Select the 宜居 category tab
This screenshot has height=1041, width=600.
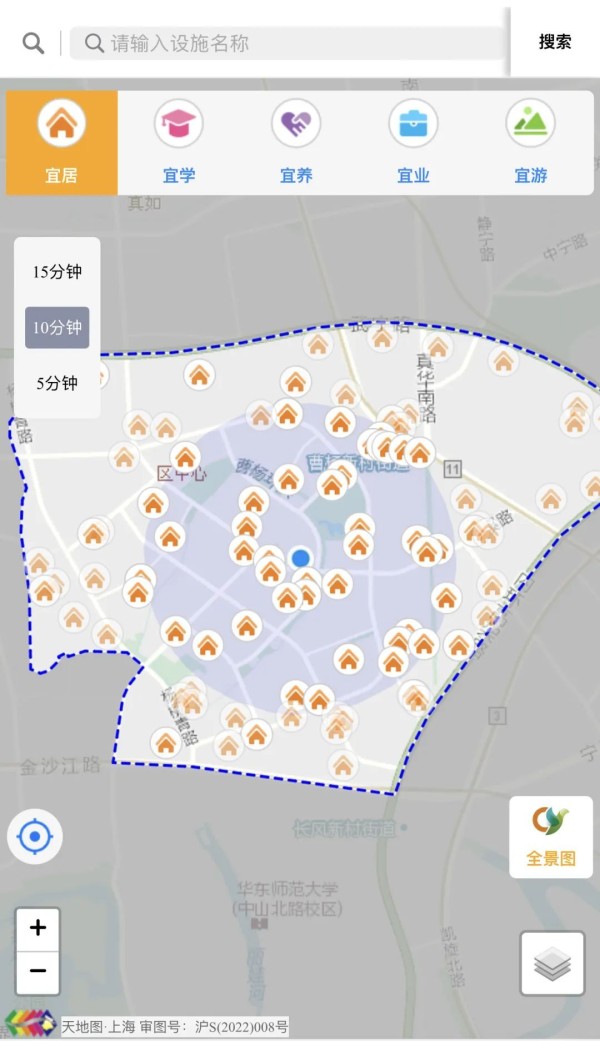(62, 143)
